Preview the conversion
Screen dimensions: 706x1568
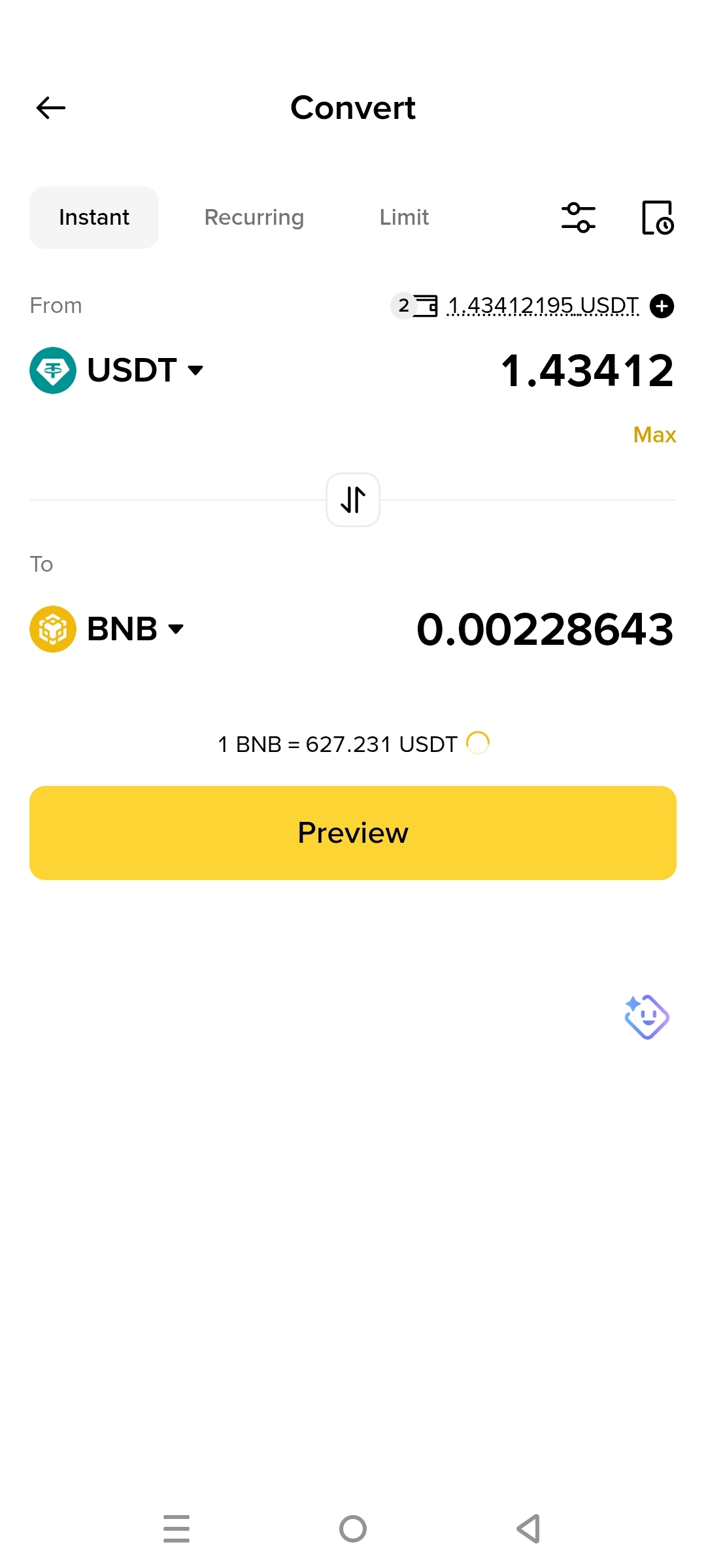353,833
